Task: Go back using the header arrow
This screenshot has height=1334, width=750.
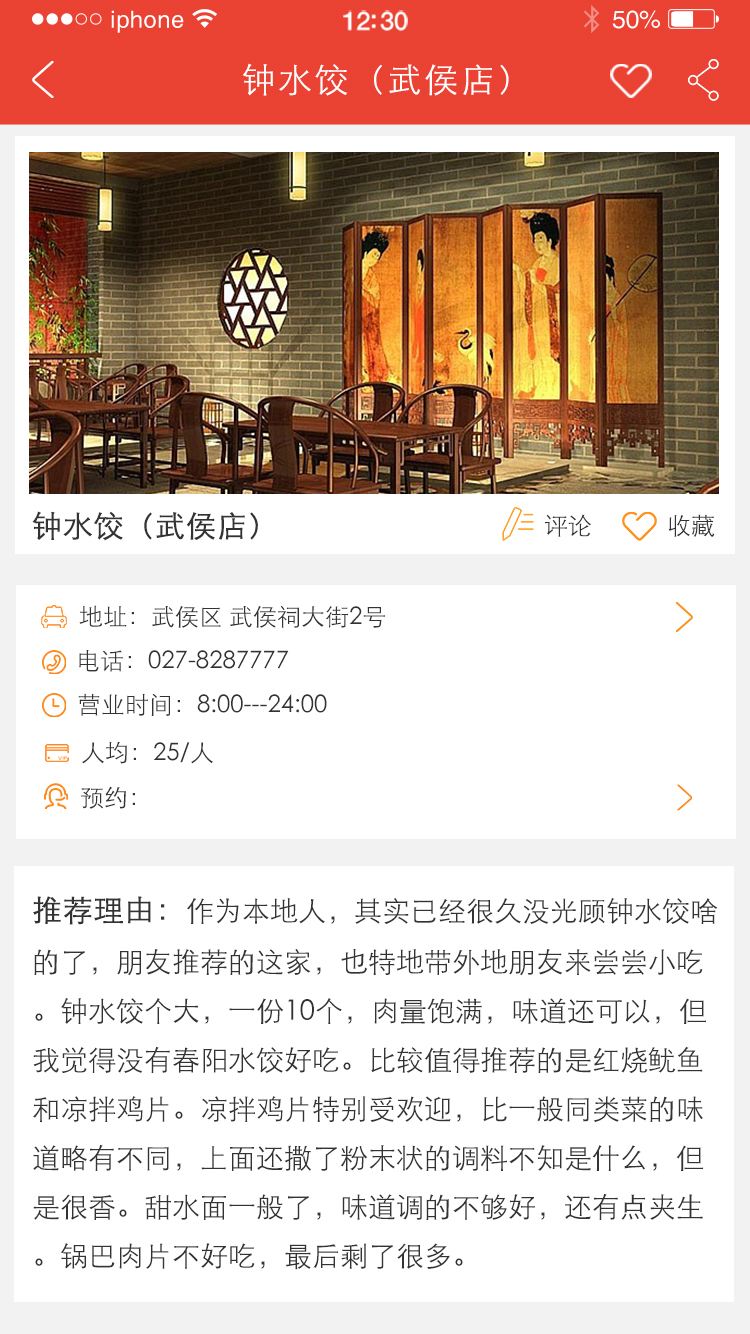Action: [43, 80]
